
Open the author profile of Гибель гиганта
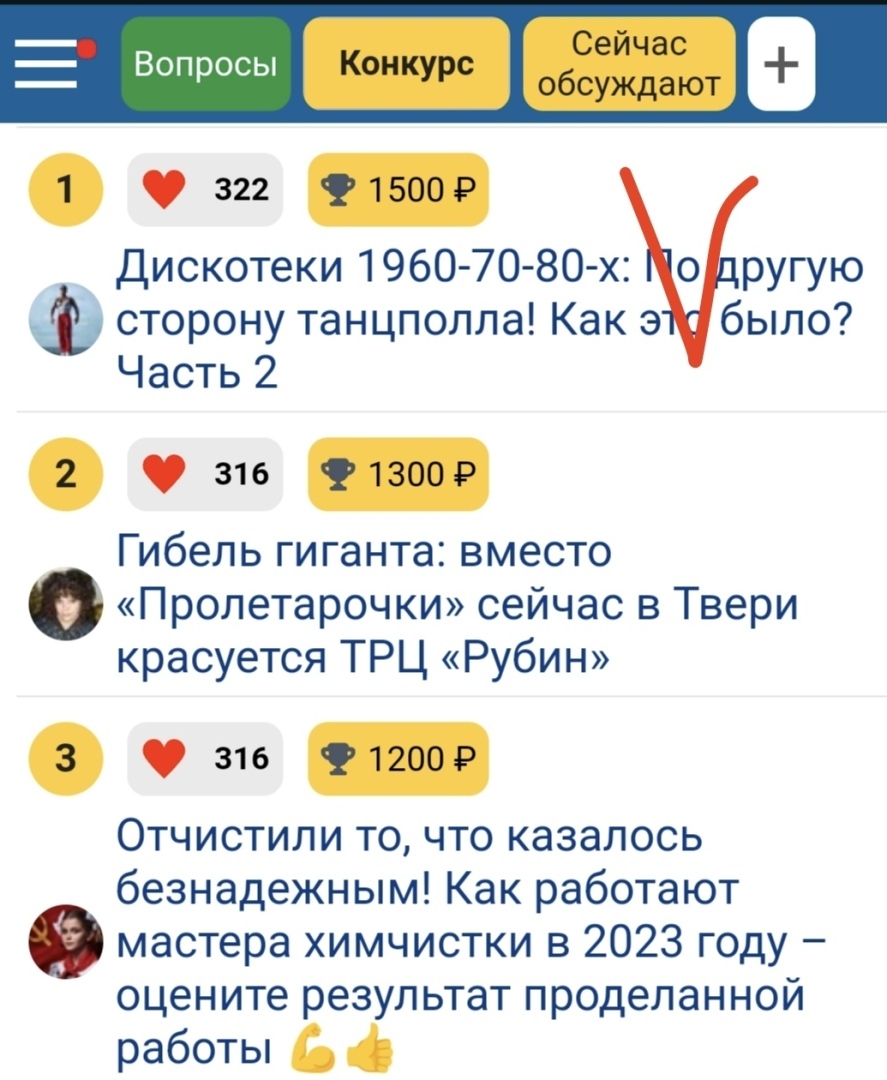pyautogui.click(x=65, y=604)
